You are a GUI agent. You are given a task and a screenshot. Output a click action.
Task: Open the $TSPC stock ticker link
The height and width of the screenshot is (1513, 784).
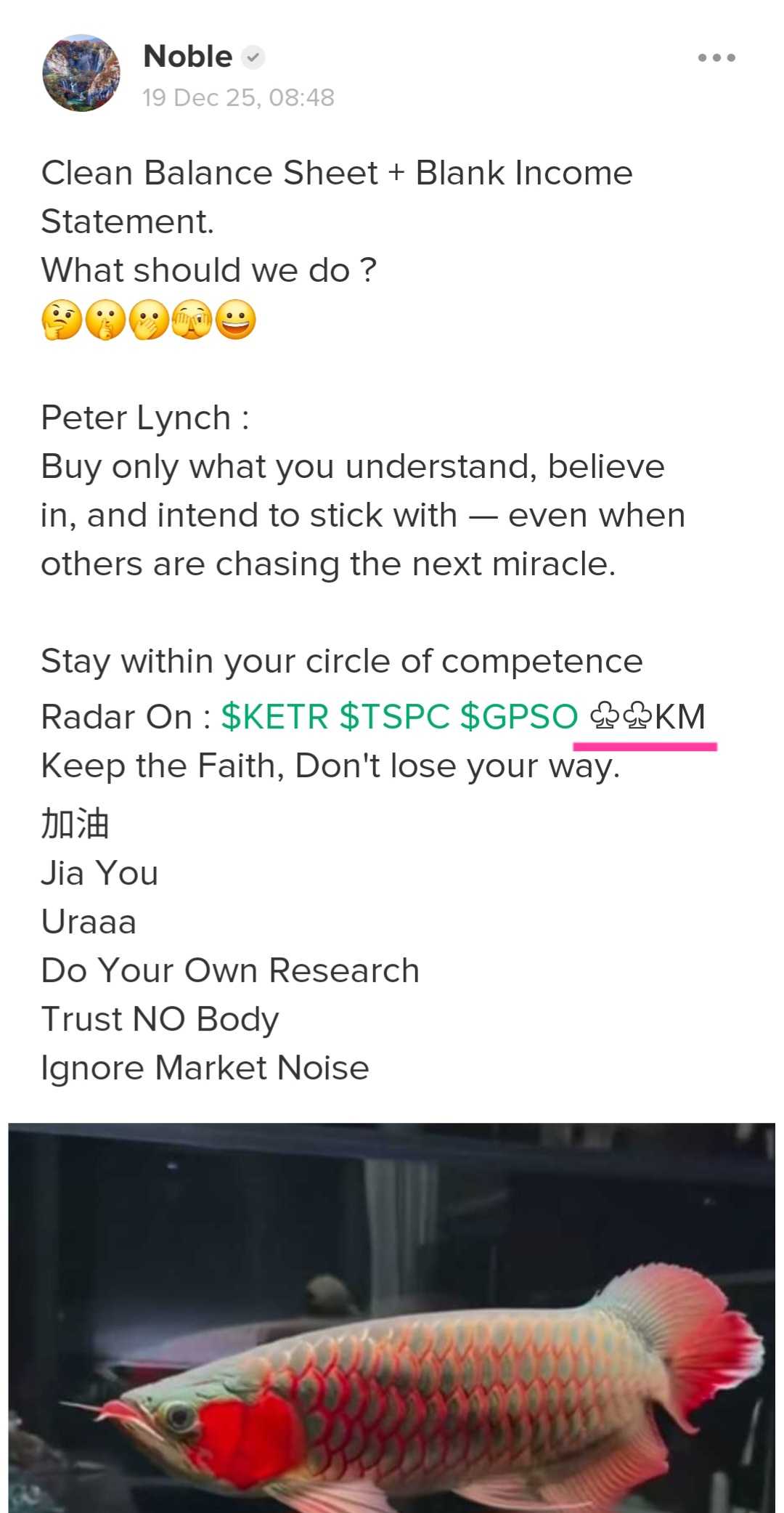point(394,717)
